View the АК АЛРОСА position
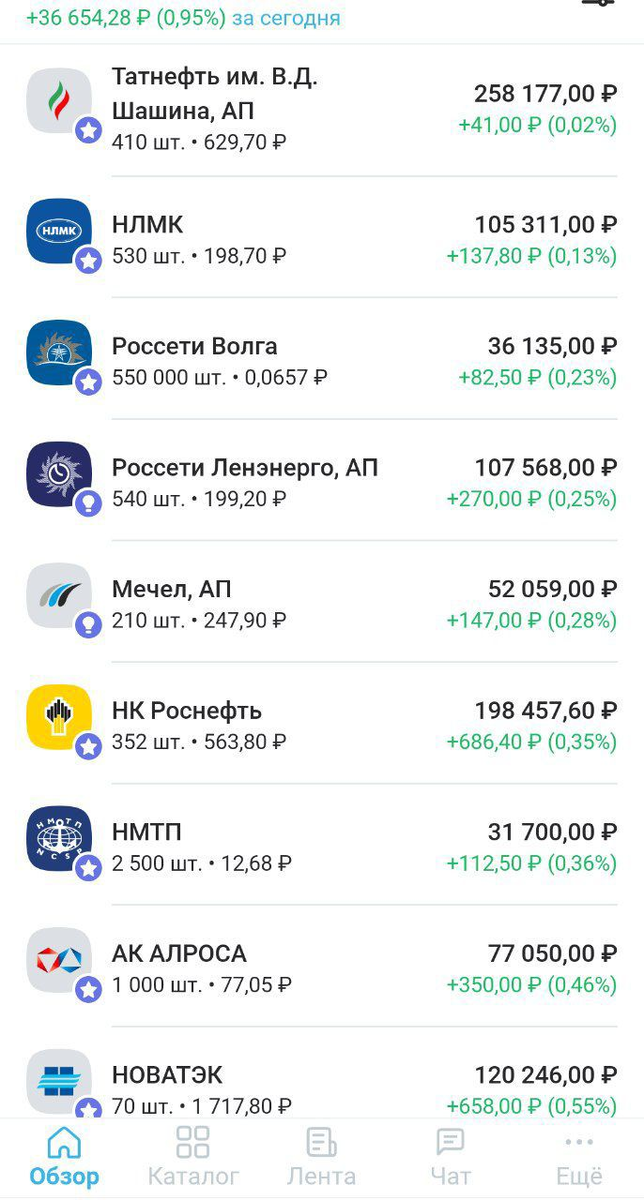This screenshot has height=1200, width=644. 322,966
